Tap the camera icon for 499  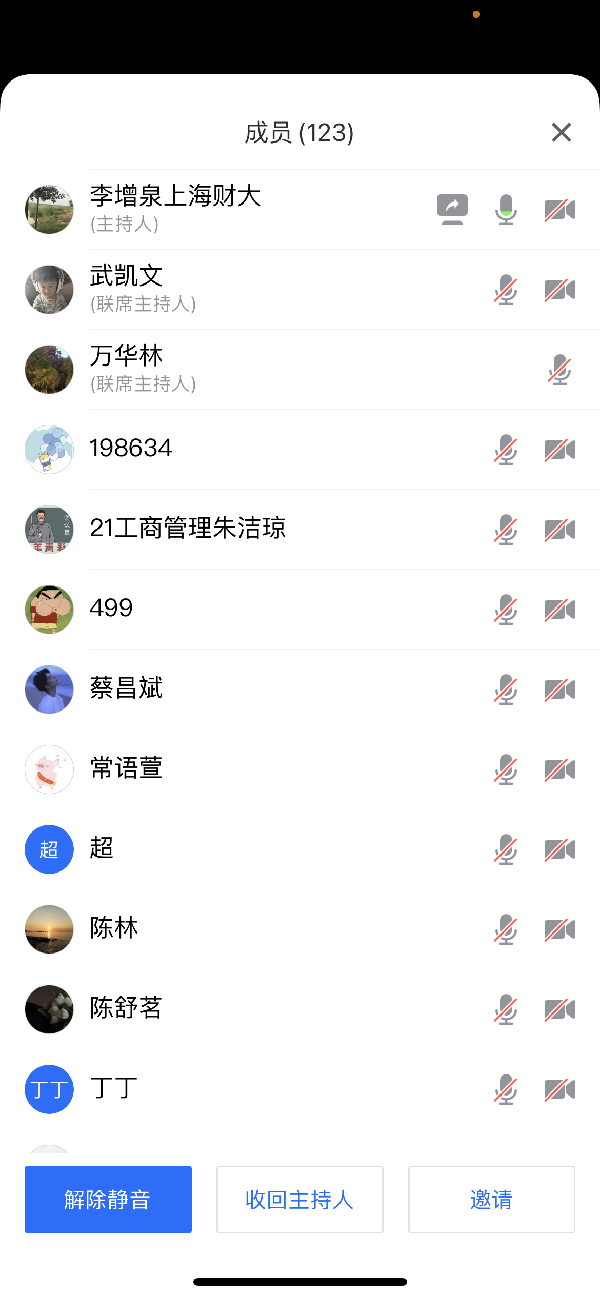coord(560,609)
